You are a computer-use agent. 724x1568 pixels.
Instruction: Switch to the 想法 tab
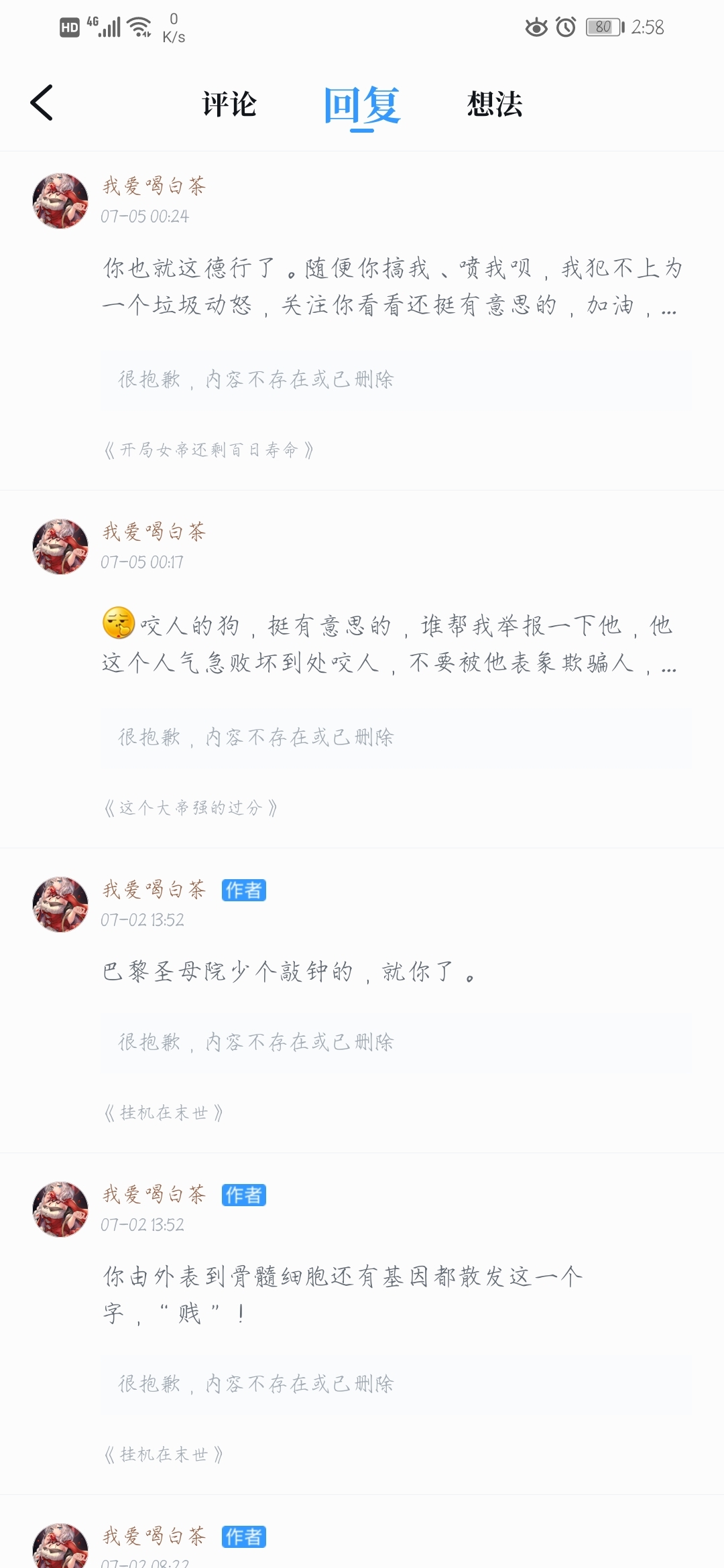495,105
